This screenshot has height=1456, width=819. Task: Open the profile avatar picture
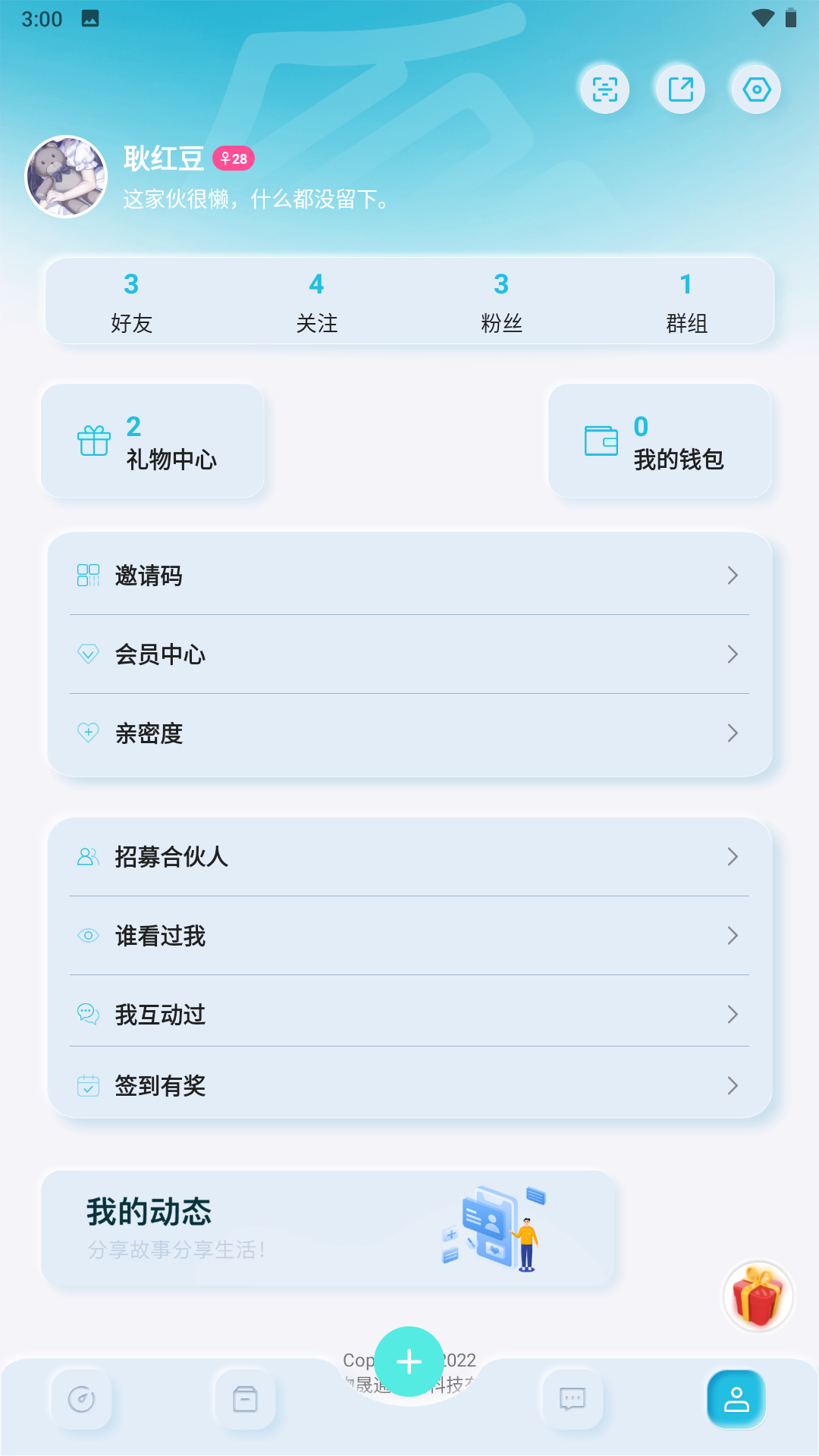[66, 177]
